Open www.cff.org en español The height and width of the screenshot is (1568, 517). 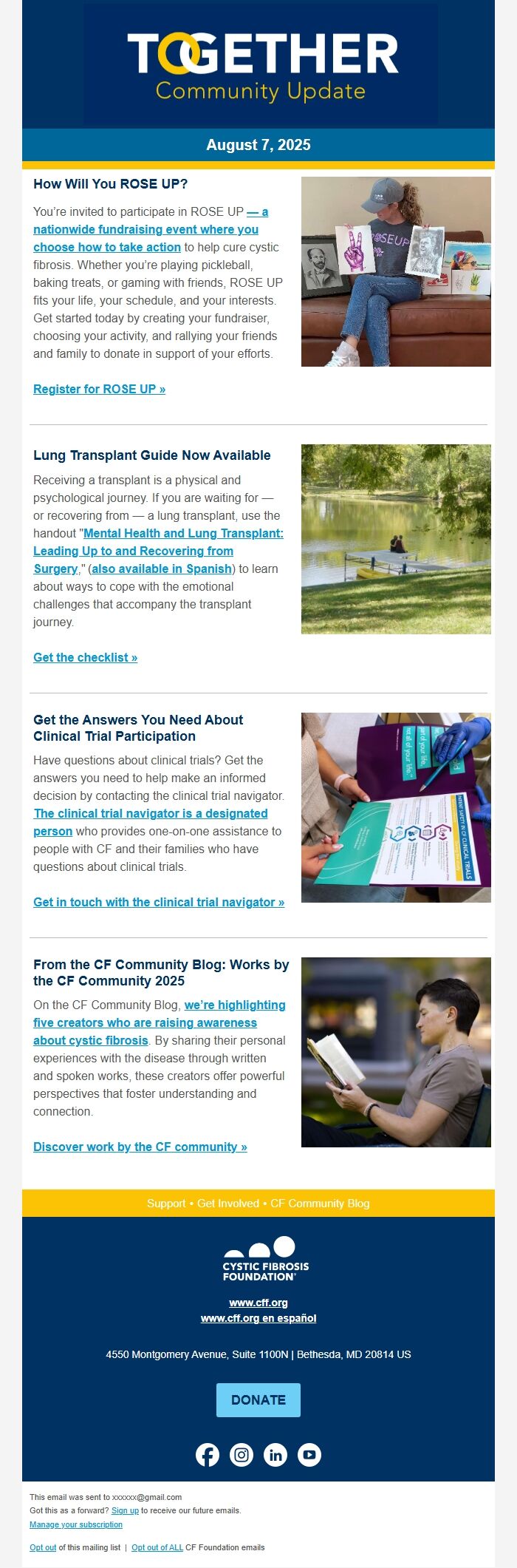pos(258,1318)
